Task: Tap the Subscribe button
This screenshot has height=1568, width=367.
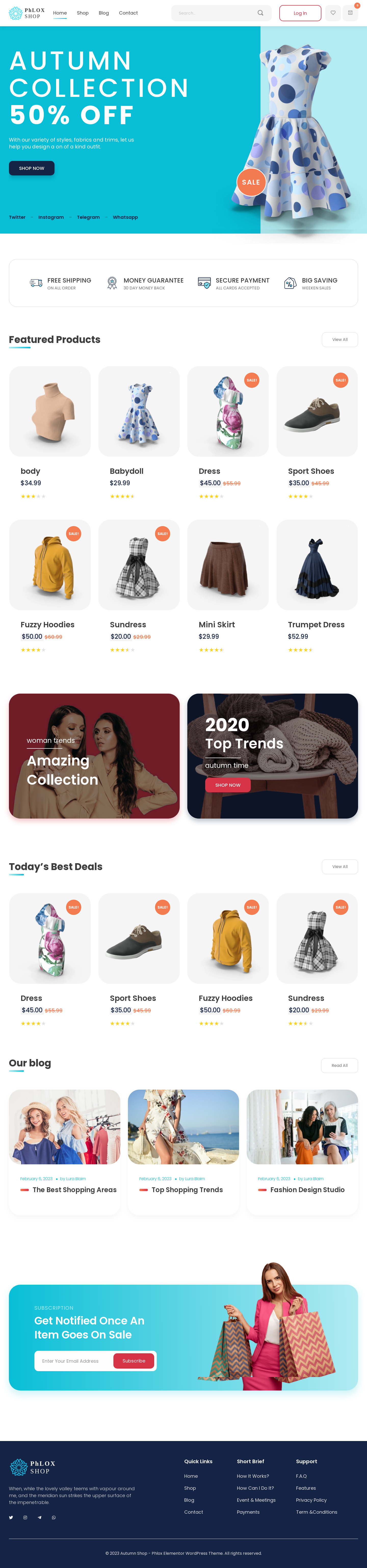Action: pyautogui.click(x=134, y=1361)
